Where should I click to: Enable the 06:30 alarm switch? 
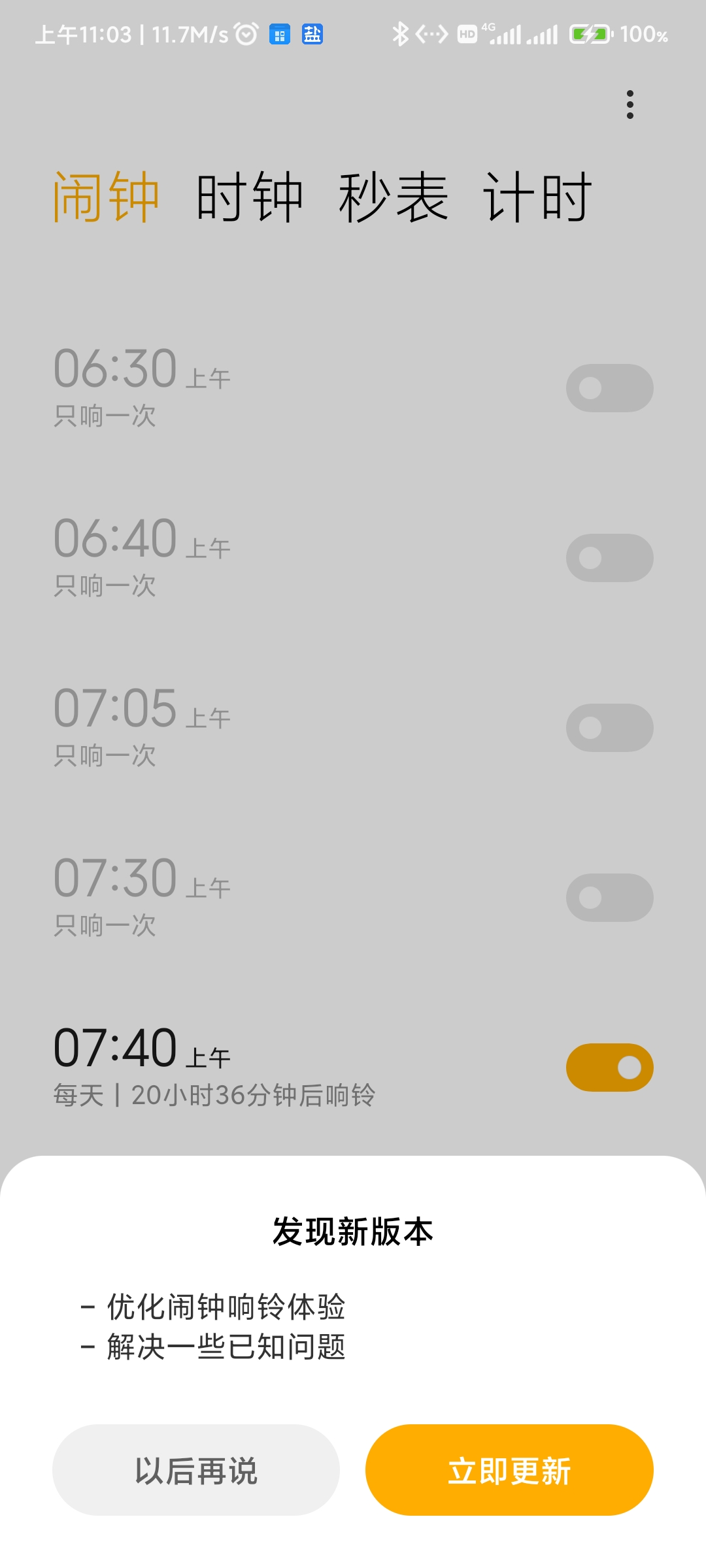[609, 388]
